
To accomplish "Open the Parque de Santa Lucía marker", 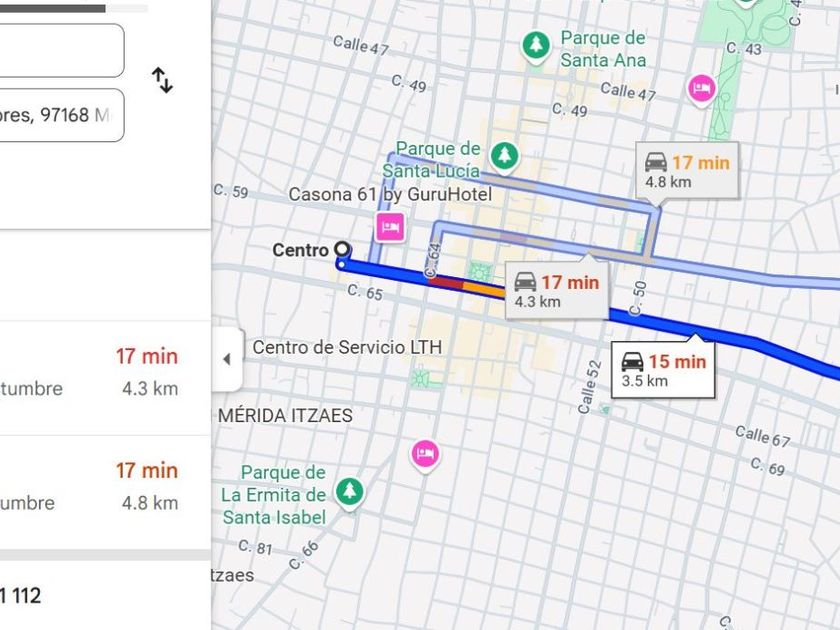I will (505, 155).
